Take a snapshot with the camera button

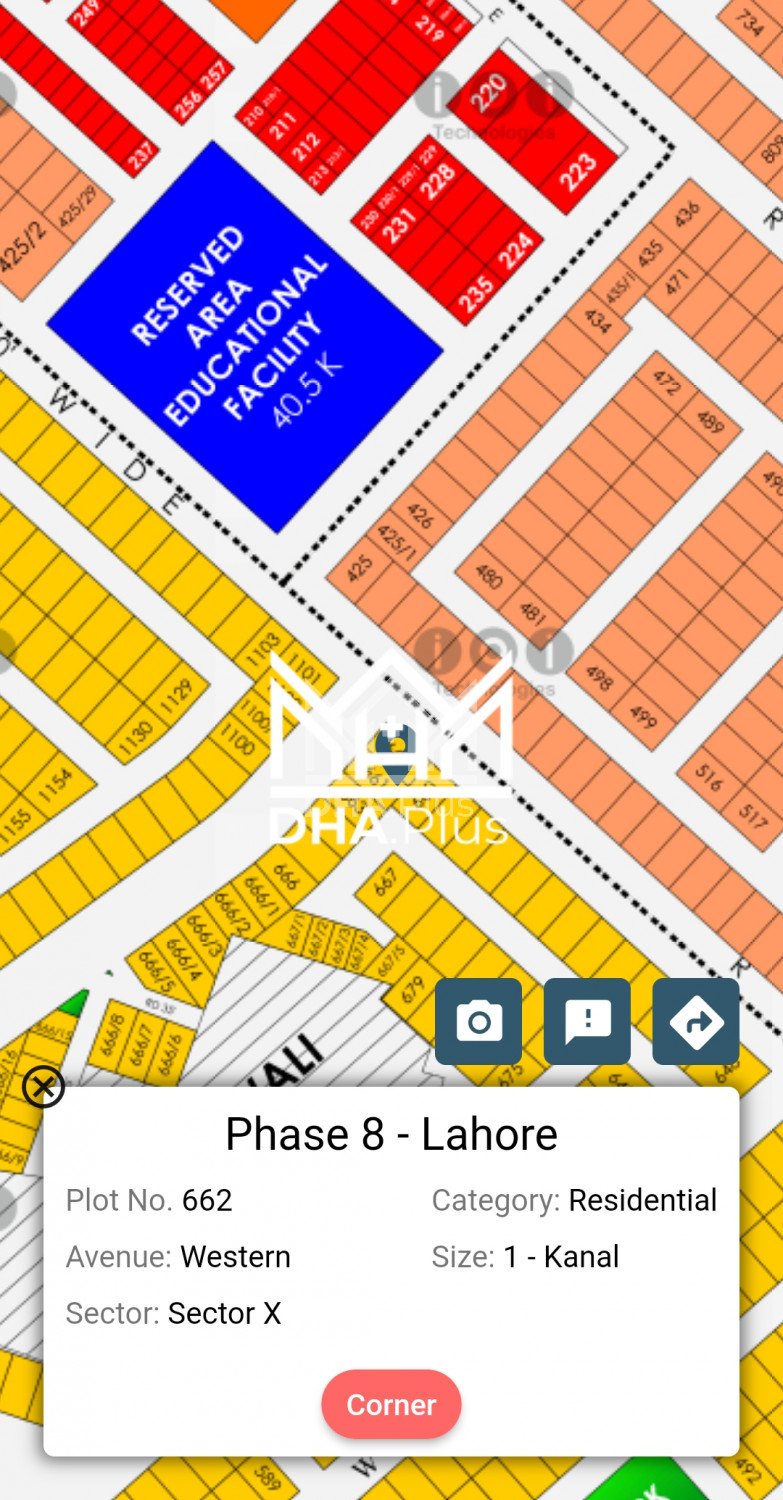(478, 1021)
